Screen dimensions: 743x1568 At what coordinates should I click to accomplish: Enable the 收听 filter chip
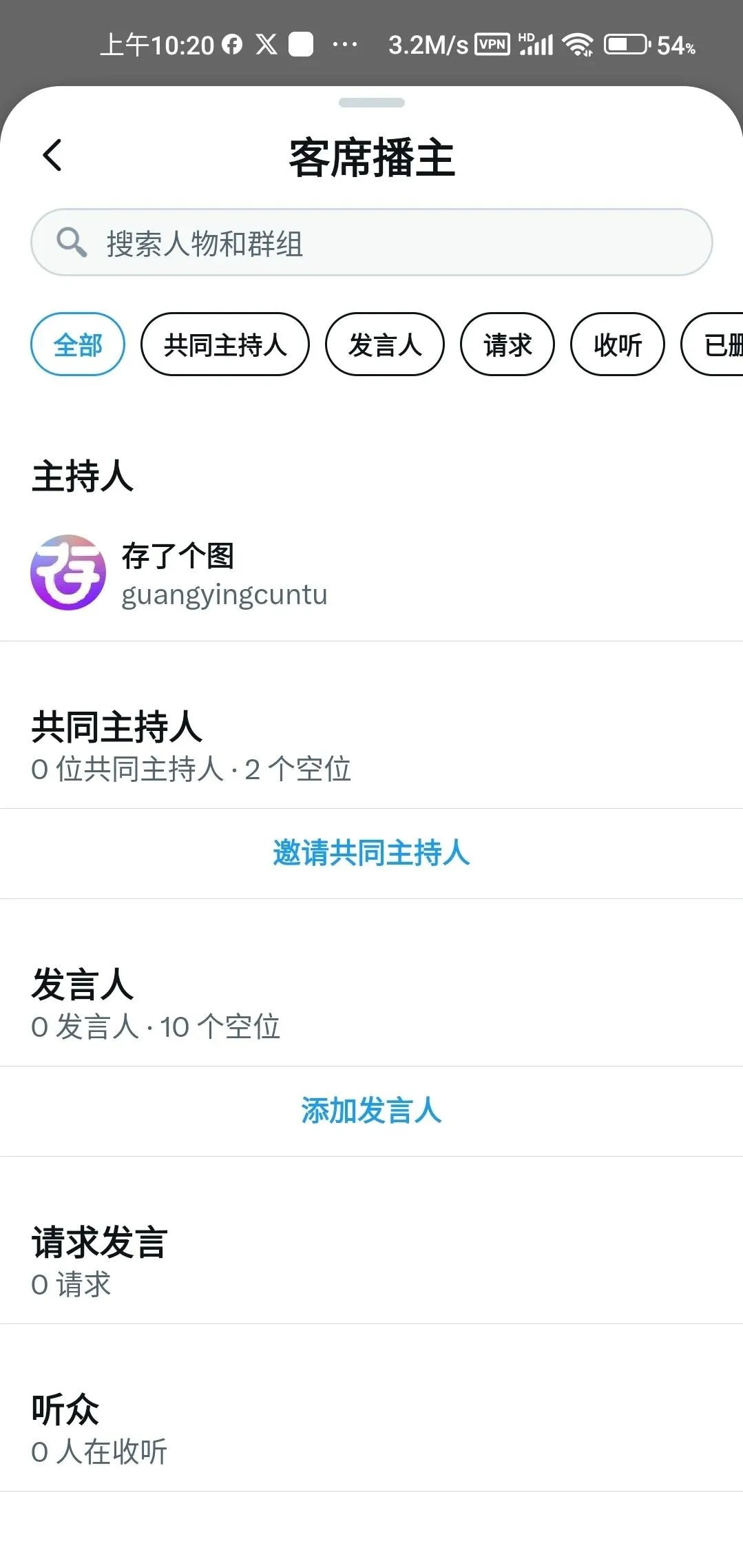click(x=618, y=344)
